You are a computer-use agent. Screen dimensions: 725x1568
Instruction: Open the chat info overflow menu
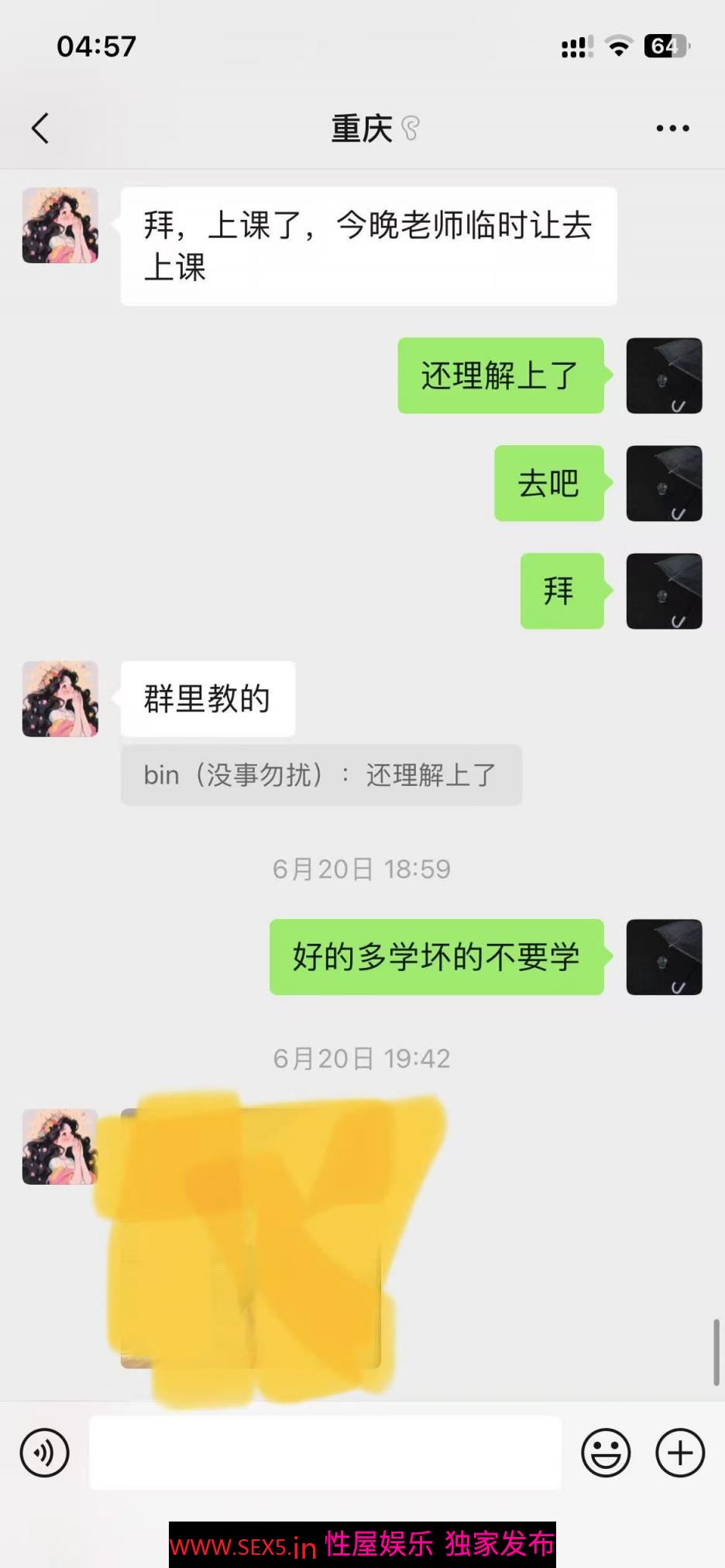[x=672, y=129]
